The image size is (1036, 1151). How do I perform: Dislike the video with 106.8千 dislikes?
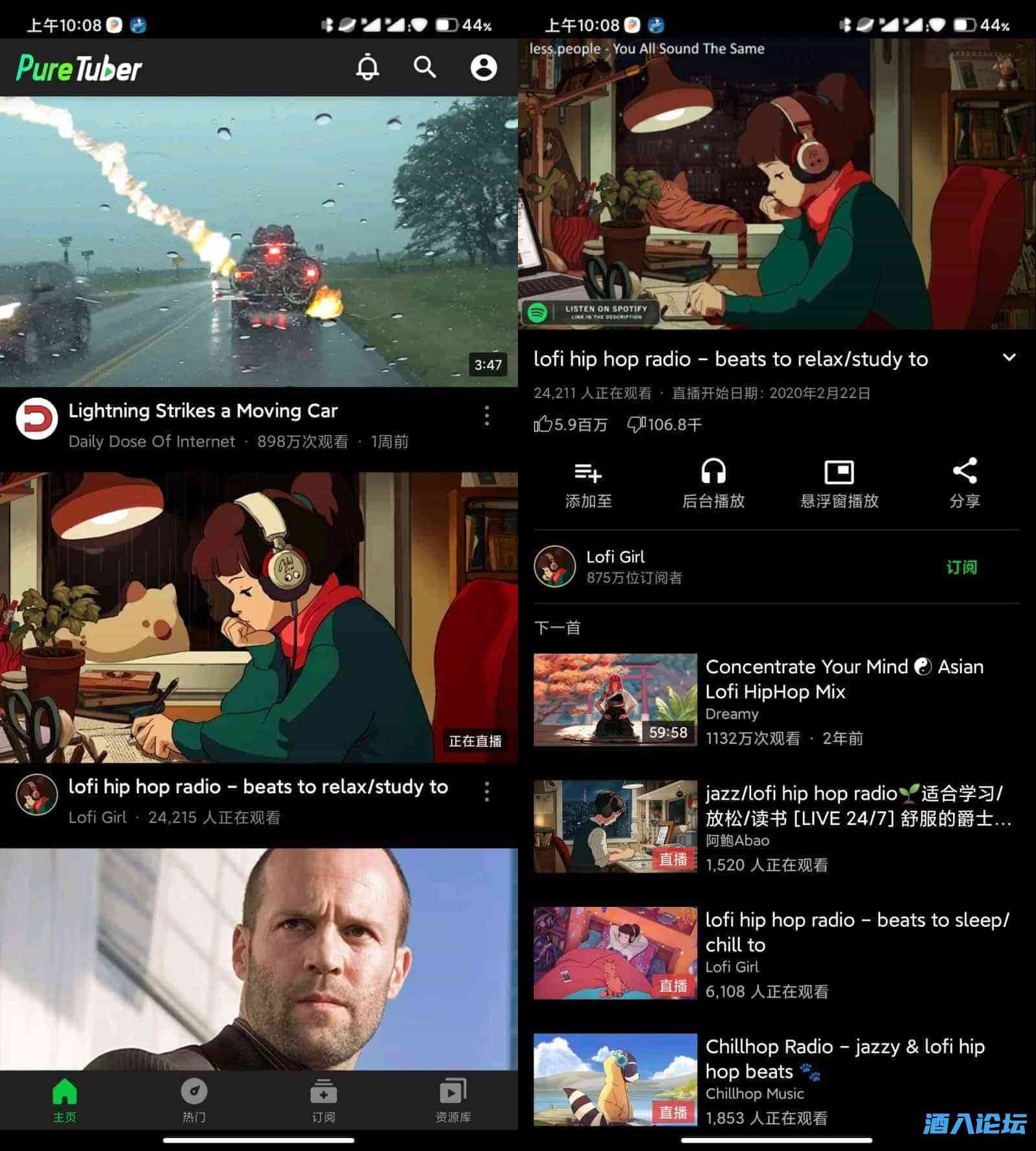pos(636,425)
